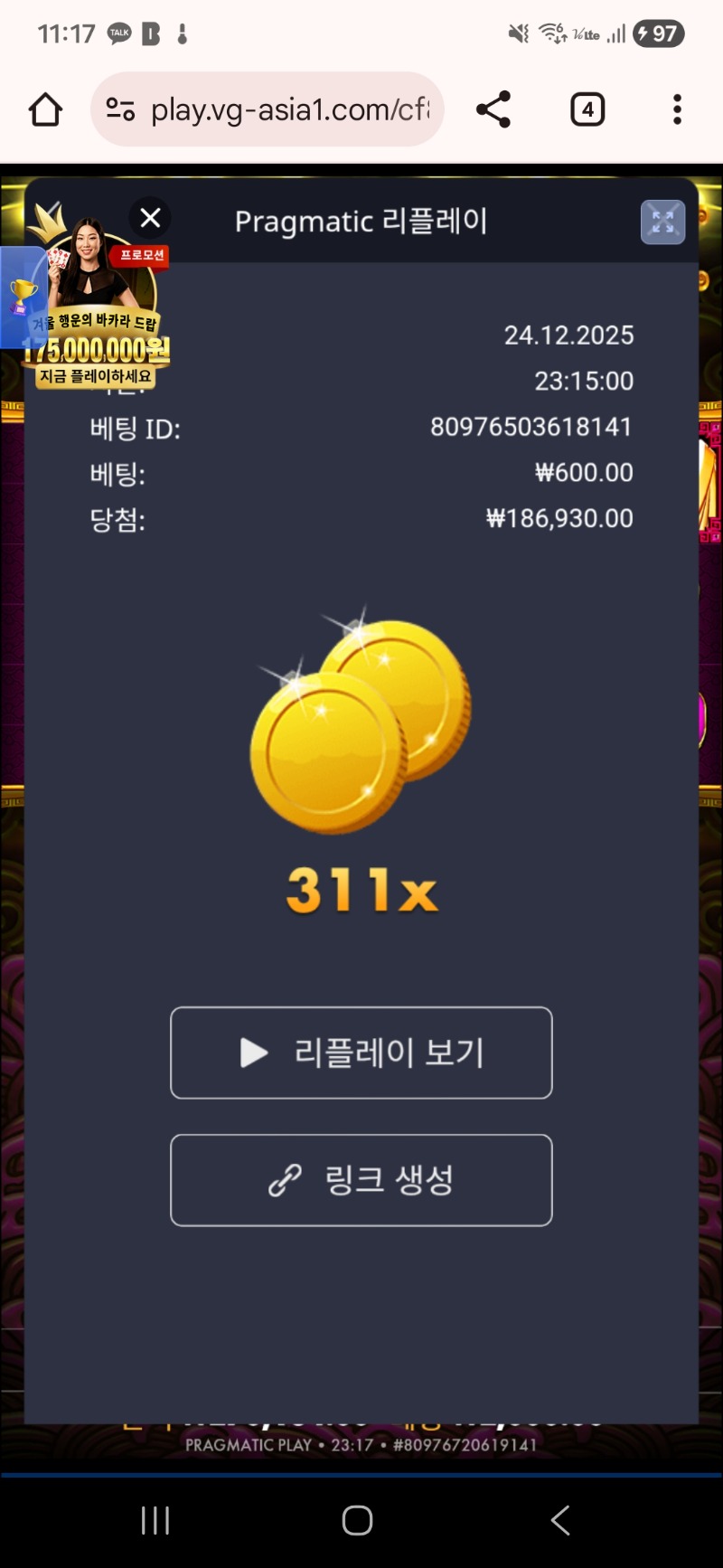
Task: Open the browser overflow menu
Action: pyautogui.click(x=677, y=110)
